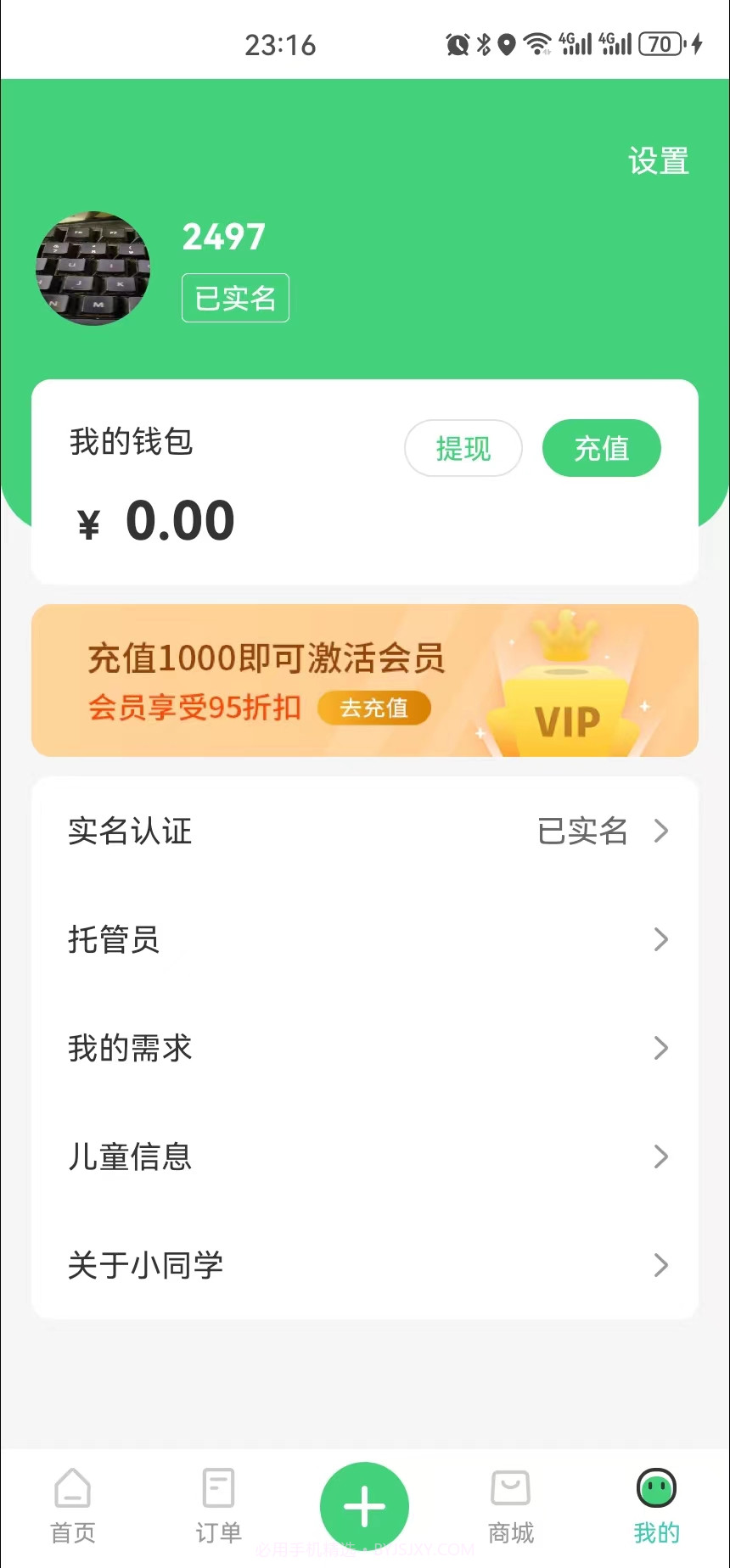Tap the 充值 recharge button

click(x=602, y=448)
